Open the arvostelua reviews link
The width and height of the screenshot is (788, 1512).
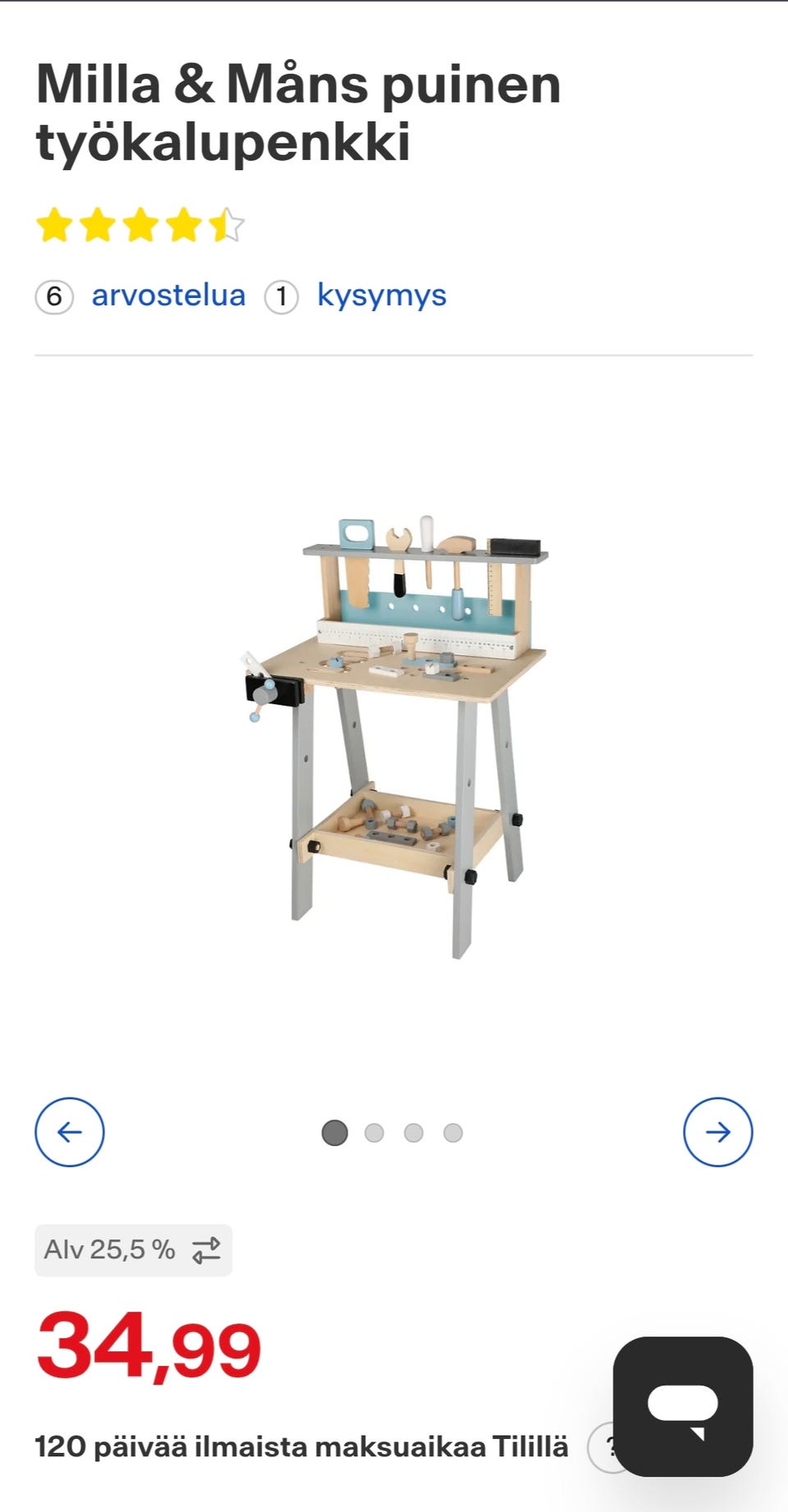[167, 296]
